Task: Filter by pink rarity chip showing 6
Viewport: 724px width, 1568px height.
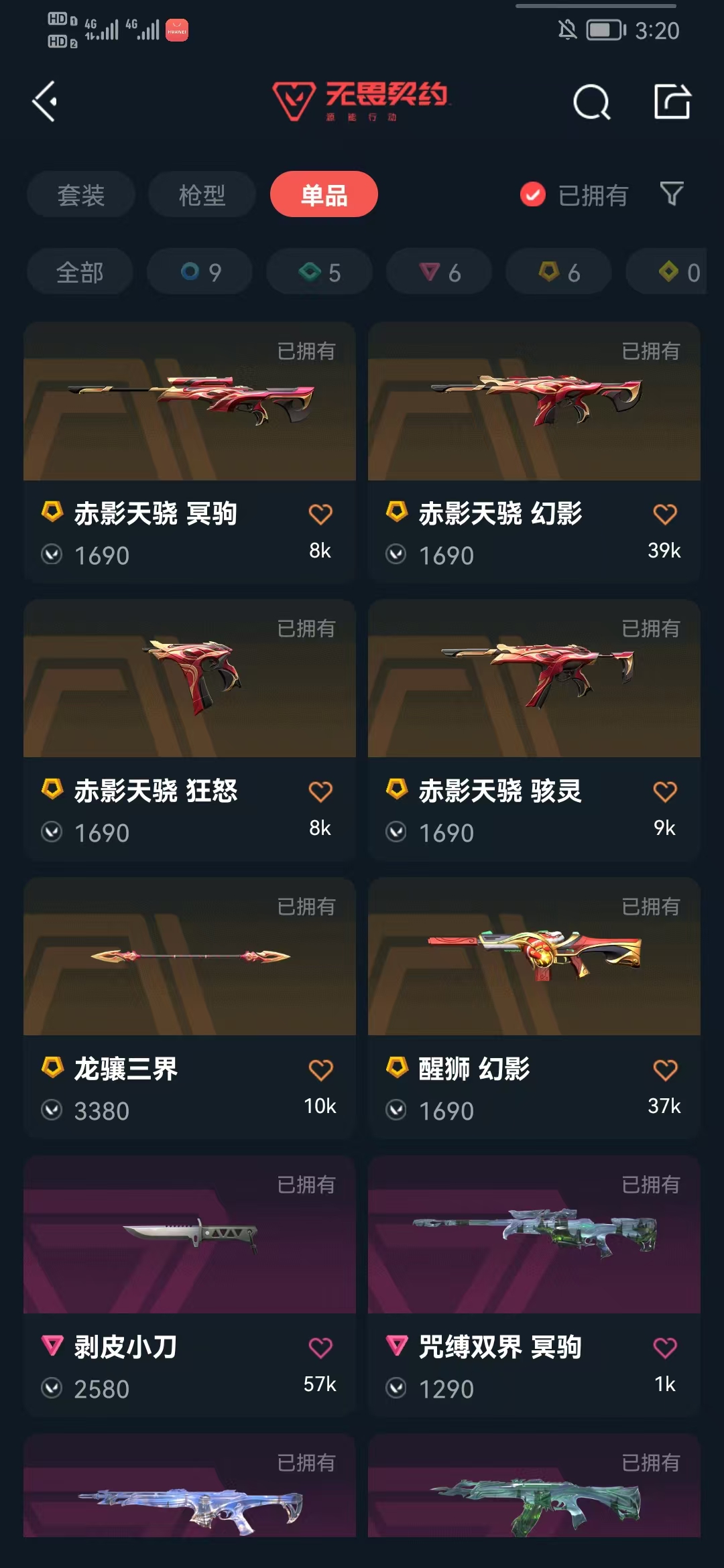Action: click(440, 272)
